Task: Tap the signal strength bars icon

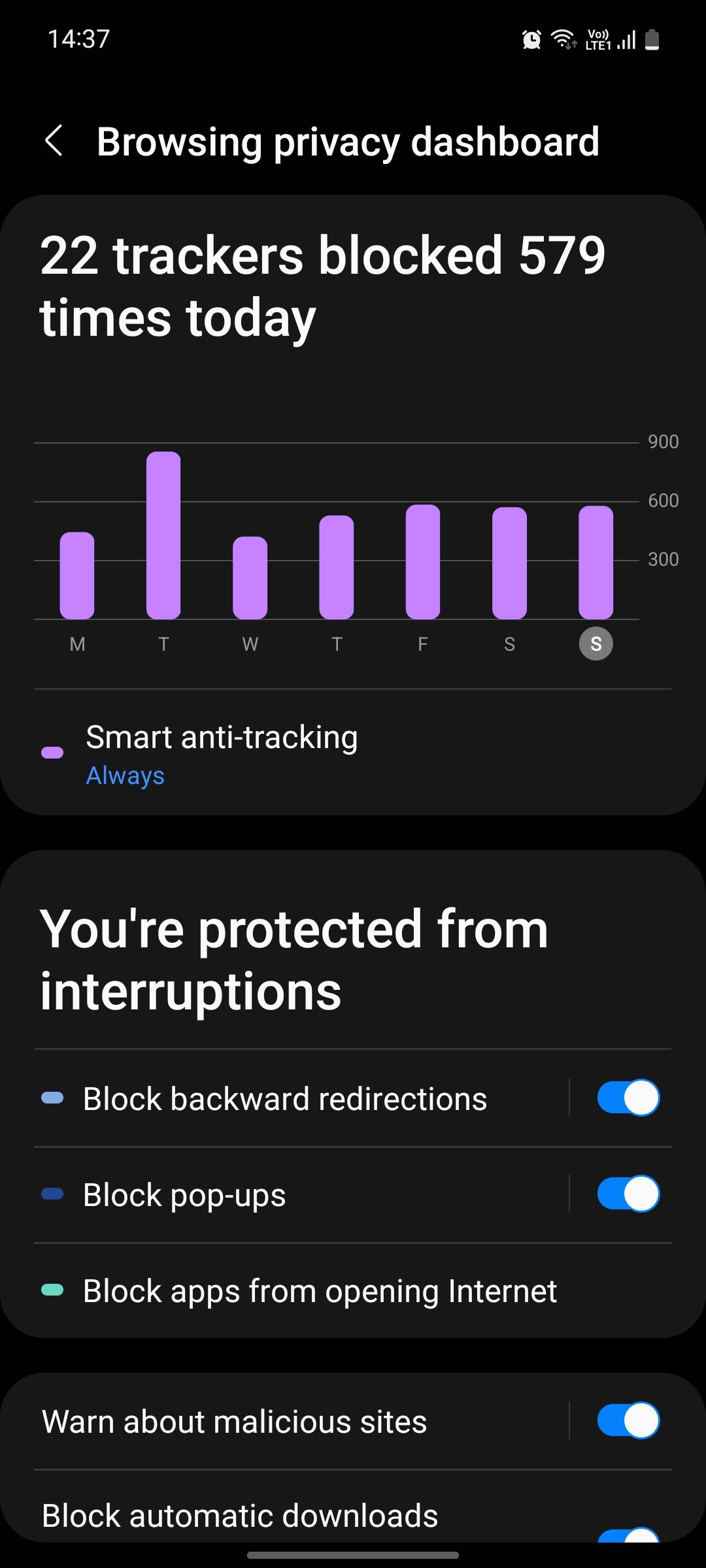Action: (x=626, y=41)
